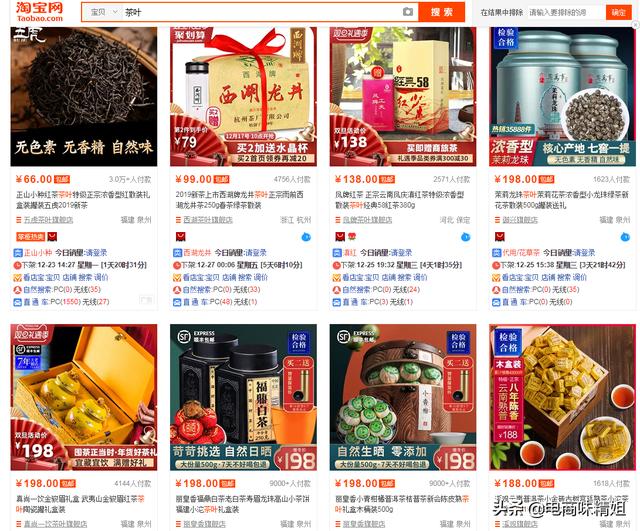Tap the 在结果中排除 keyword field

point(563,12)
